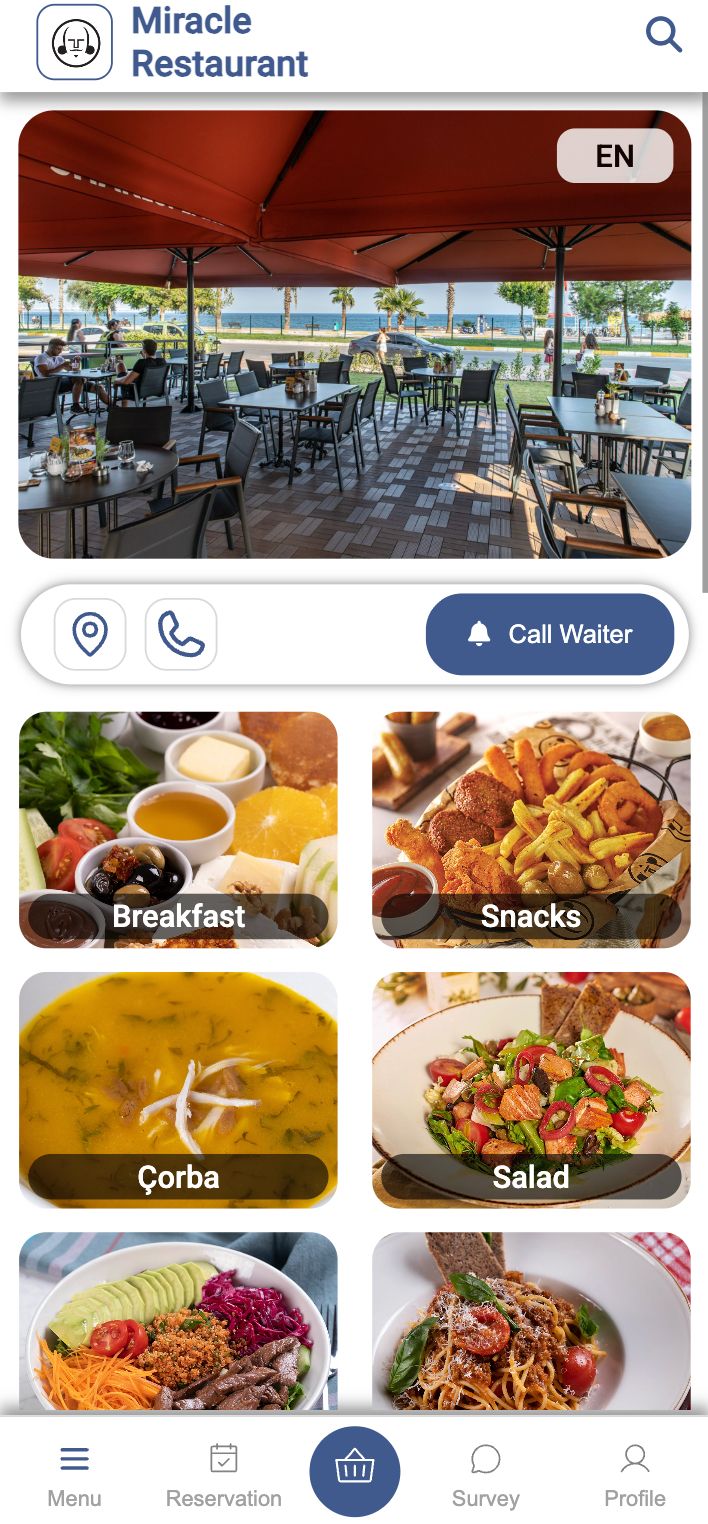Open the search magnifier icon

663,35
